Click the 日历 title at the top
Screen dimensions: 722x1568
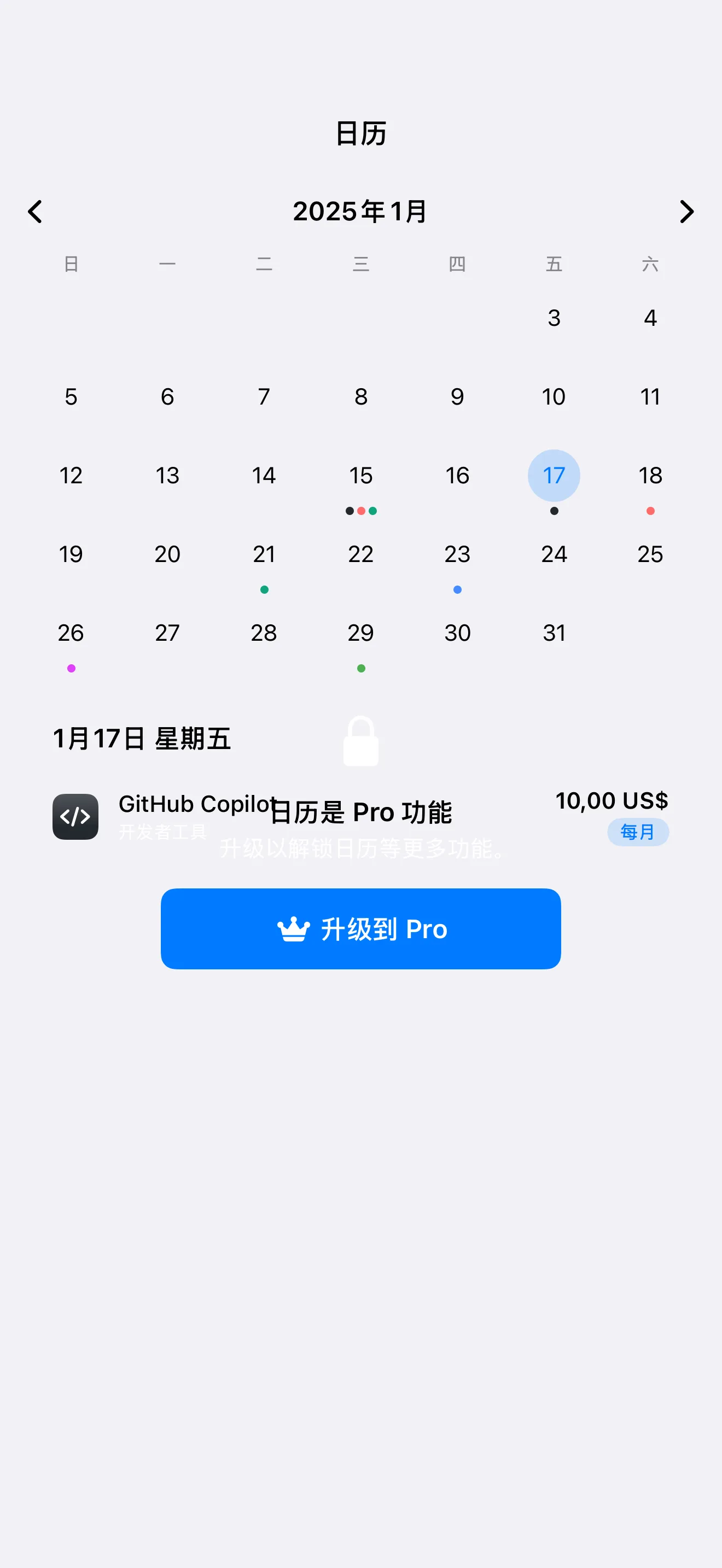tap(360, 133)
